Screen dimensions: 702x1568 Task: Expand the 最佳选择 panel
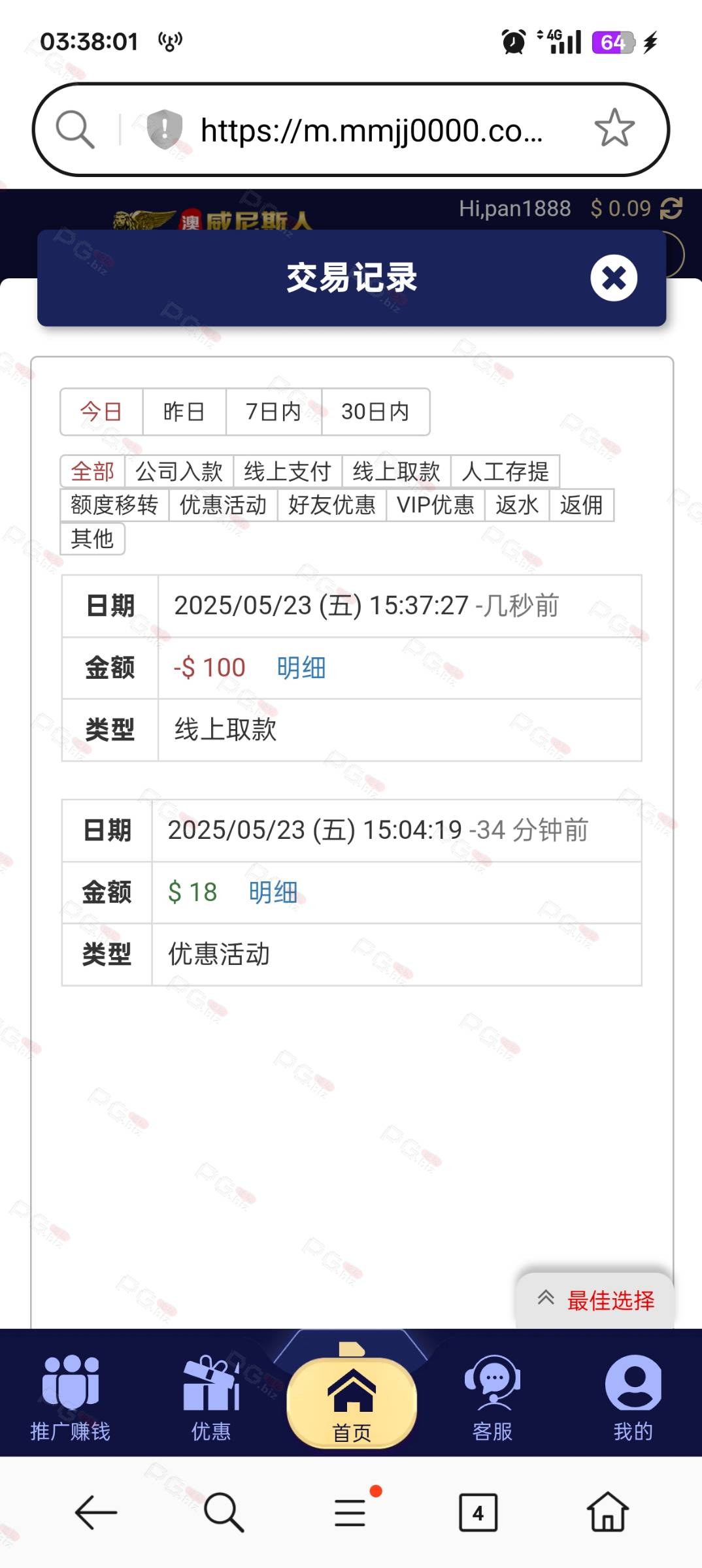(x=595, y=1300)
